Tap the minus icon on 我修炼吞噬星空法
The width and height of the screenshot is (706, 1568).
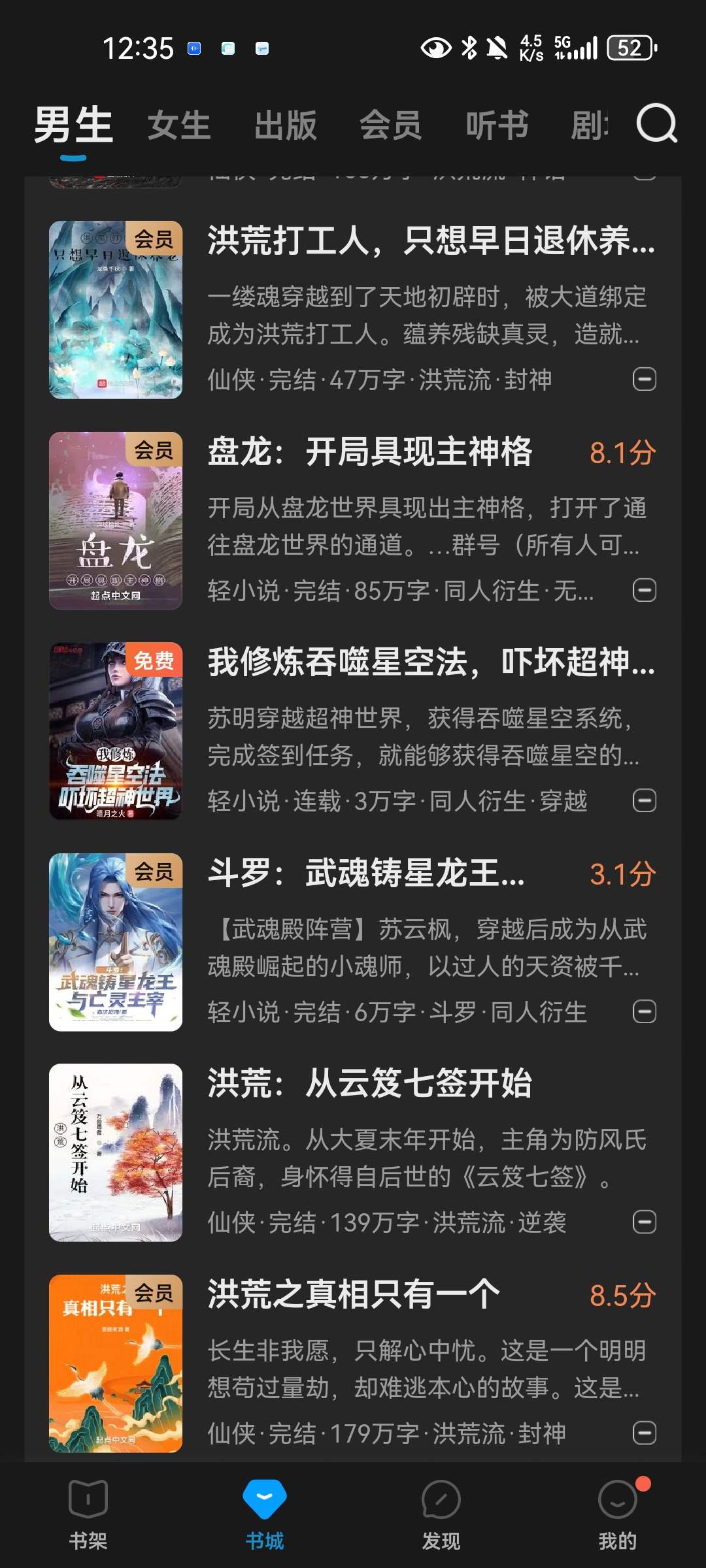(645, 801)
